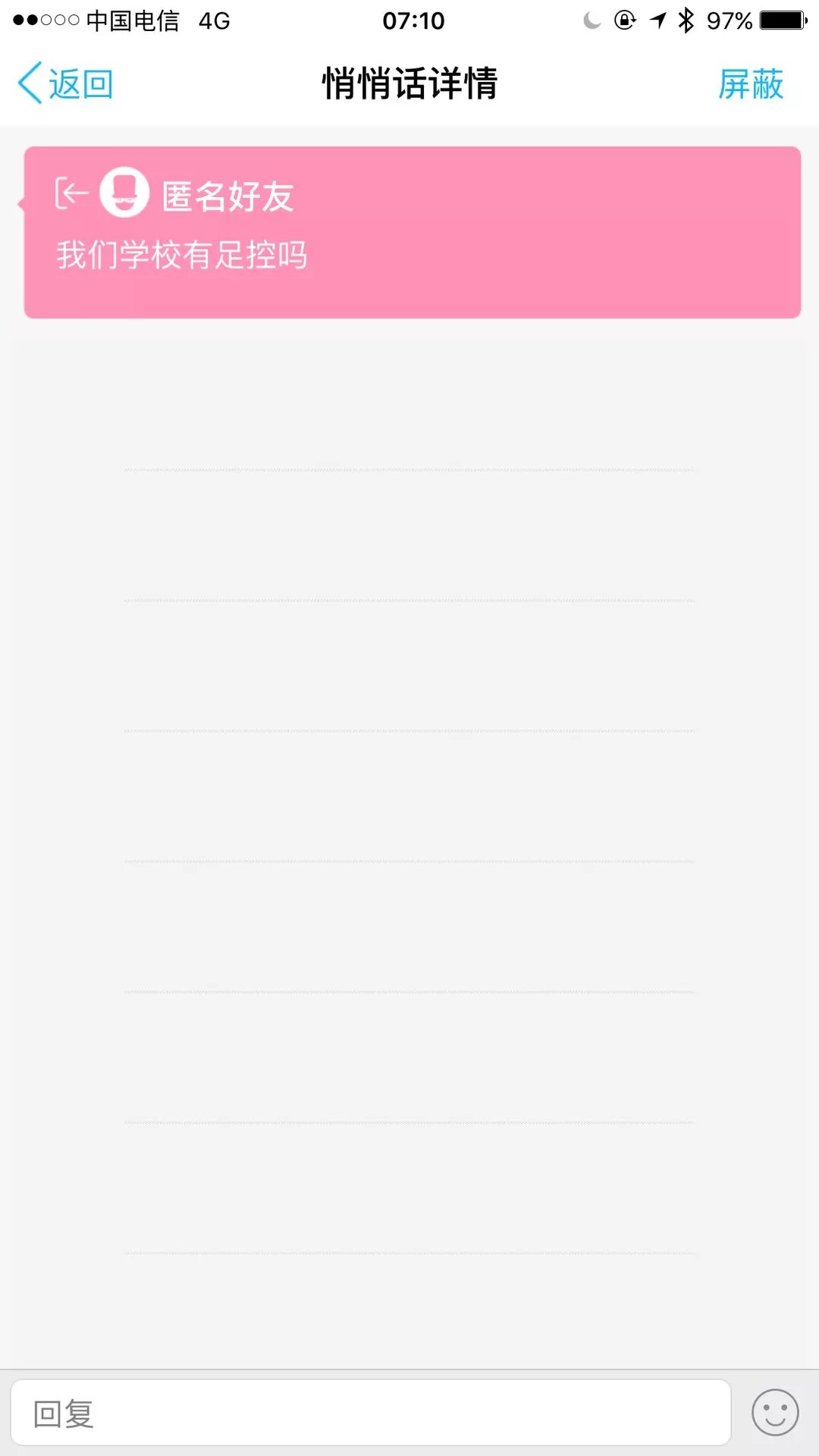This screenshot has width=819, height=1456.
Task: Block this sender with 屏蔽
Action: (750, 83)
